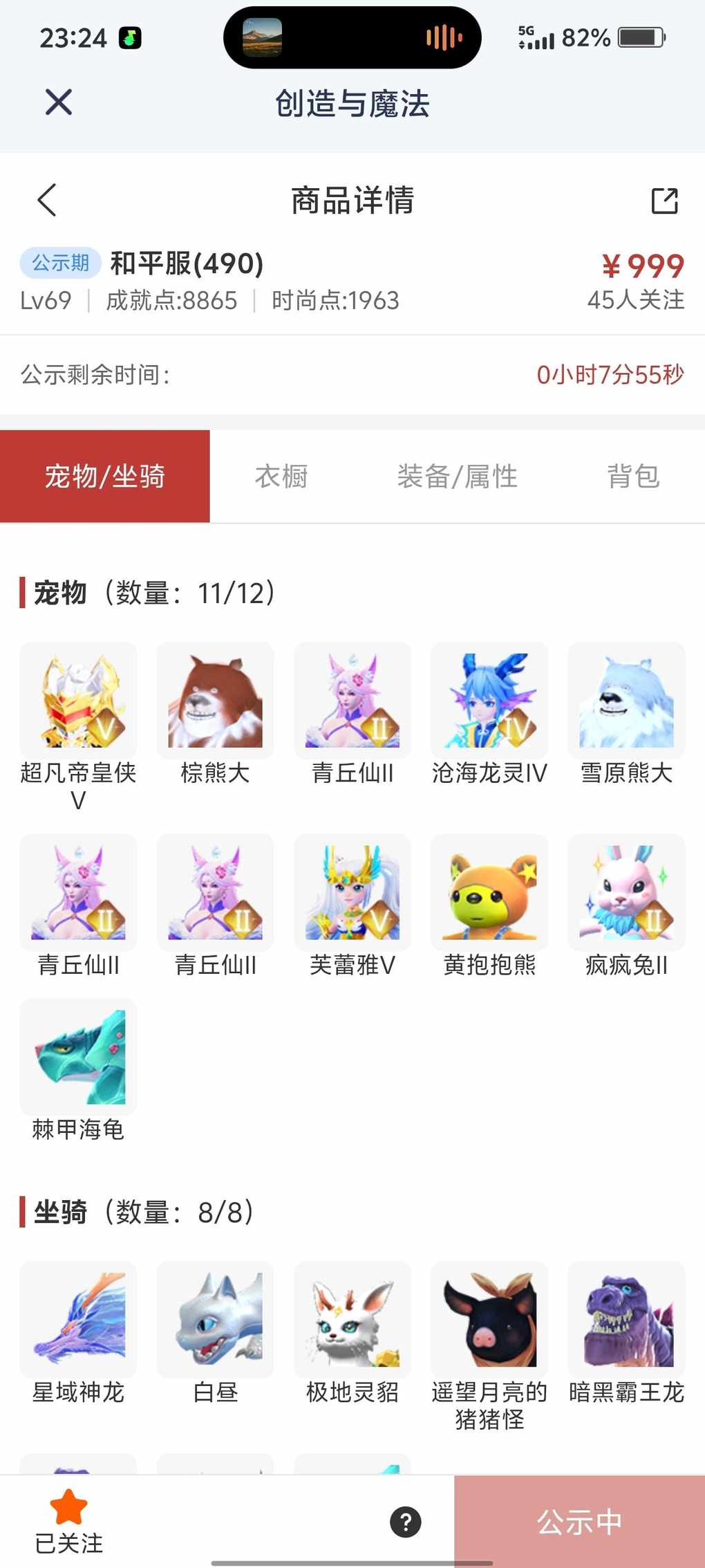The height and width of the screenshot is (1568, 705).
Task: Open the 棘甲海龟 pet
Action: tap(78, 1058)
